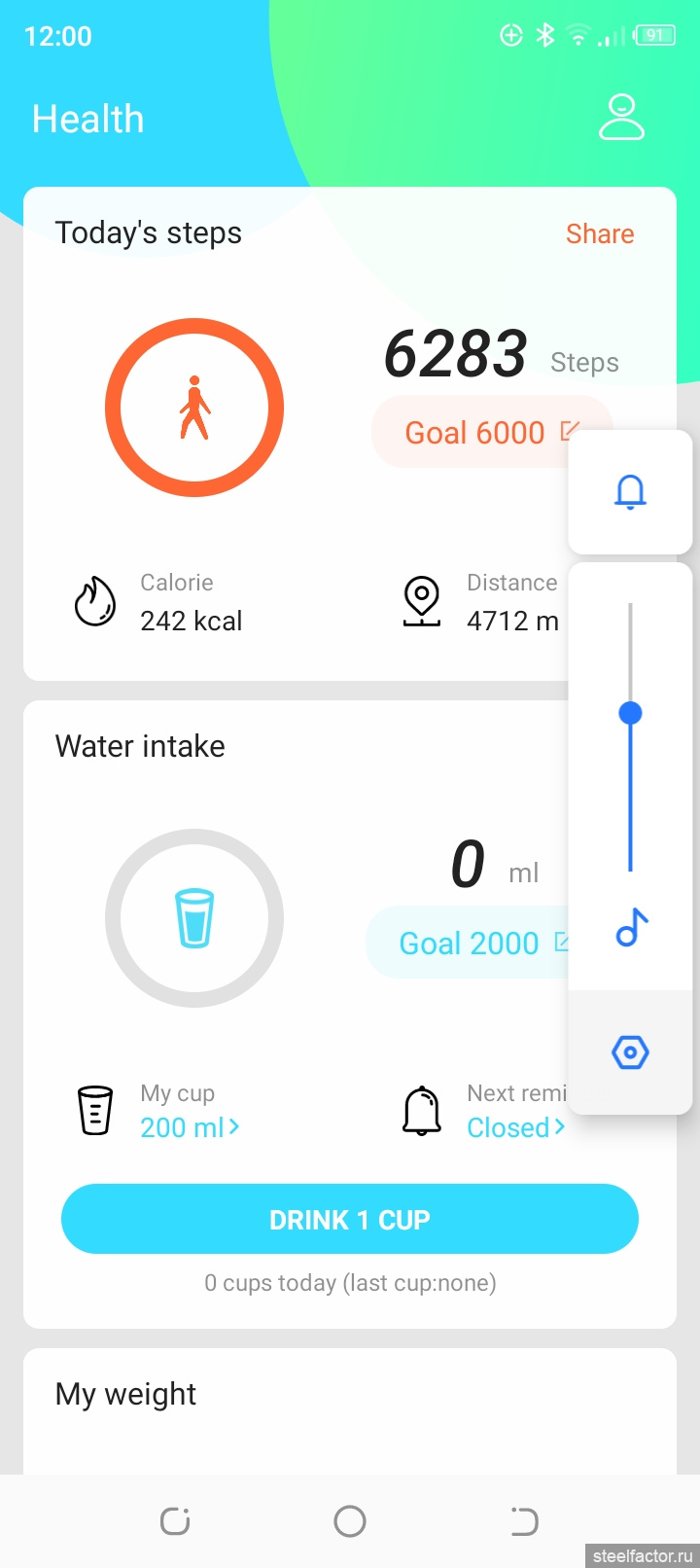Edit the water goal of 2000

point(467,943)
